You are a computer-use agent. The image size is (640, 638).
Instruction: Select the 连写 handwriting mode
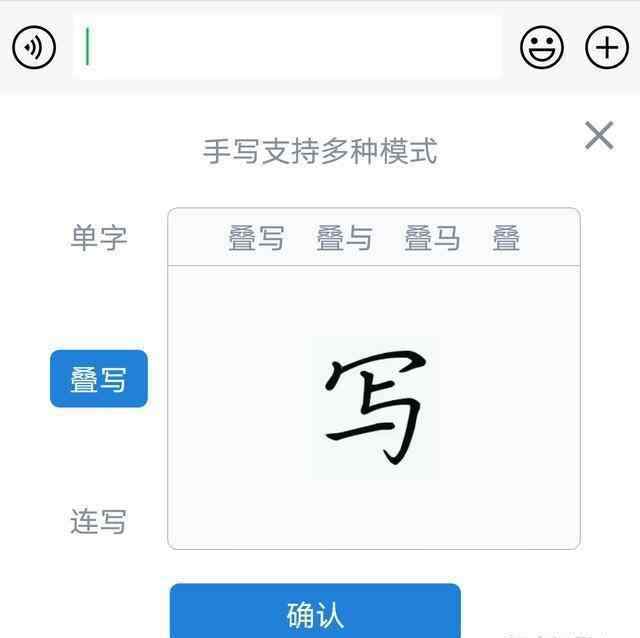point(98,521)
